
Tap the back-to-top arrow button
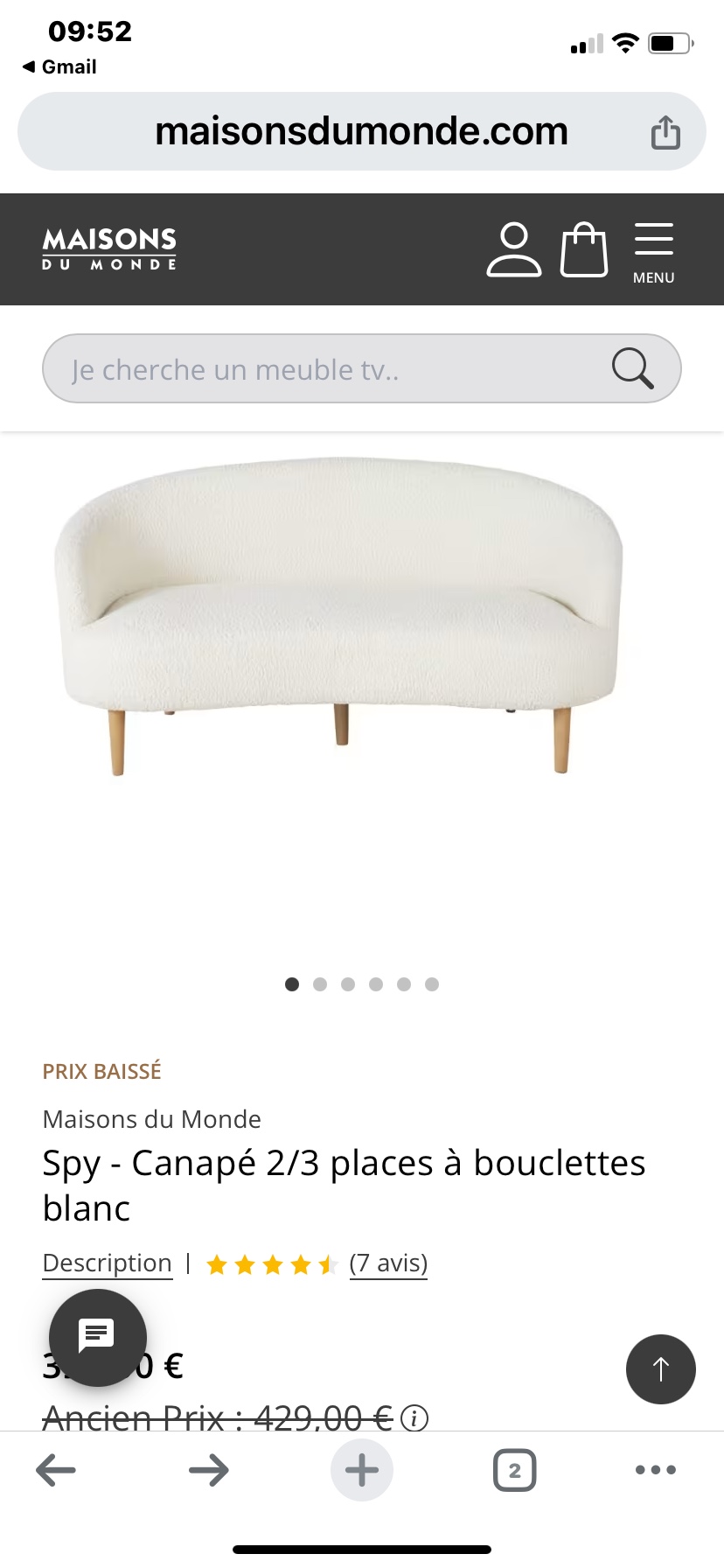coord(661,1368)
